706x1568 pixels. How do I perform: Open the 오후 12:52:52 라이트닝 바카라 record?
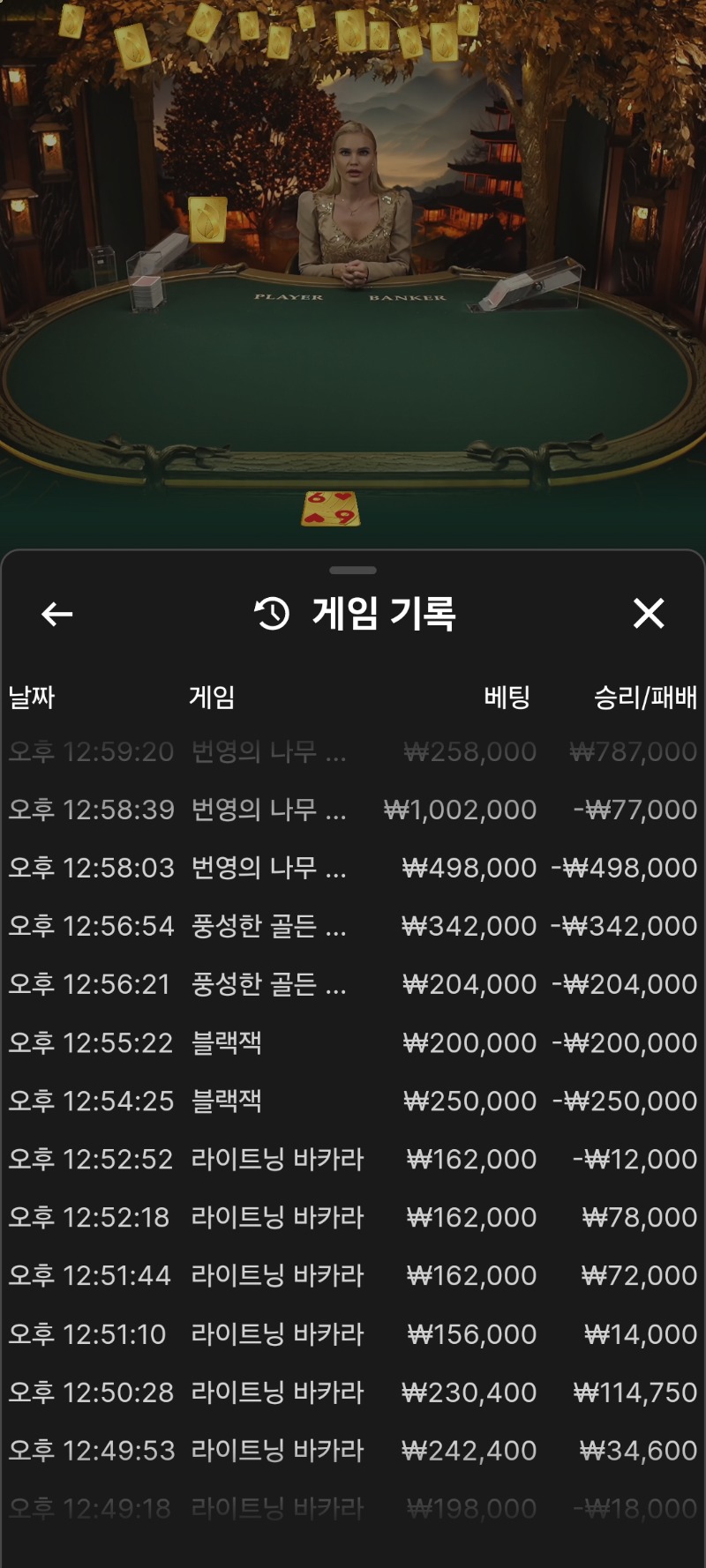[353, 1159]
